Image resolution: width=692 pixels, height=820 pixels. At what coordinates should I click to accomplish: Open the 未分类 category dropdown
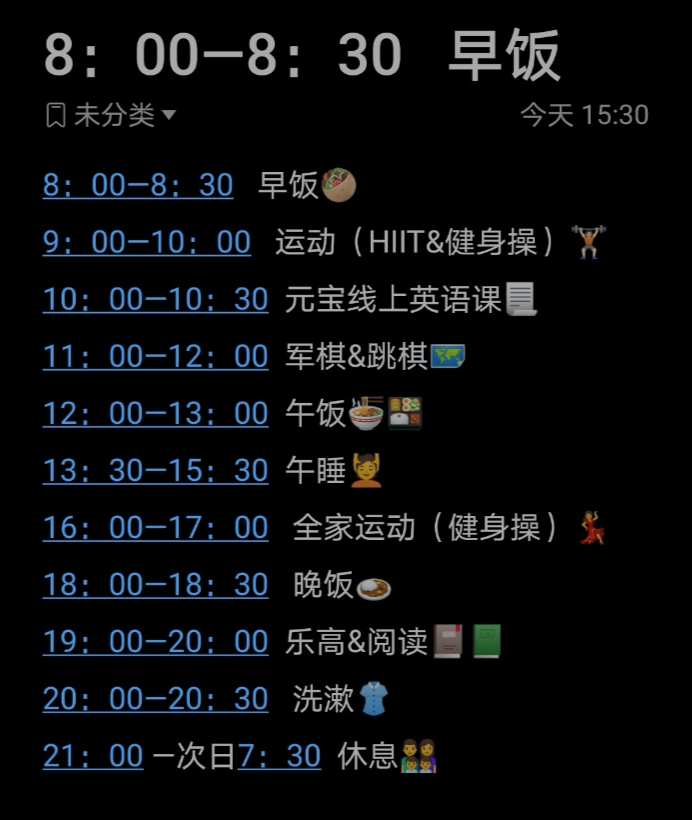point(111,115)
